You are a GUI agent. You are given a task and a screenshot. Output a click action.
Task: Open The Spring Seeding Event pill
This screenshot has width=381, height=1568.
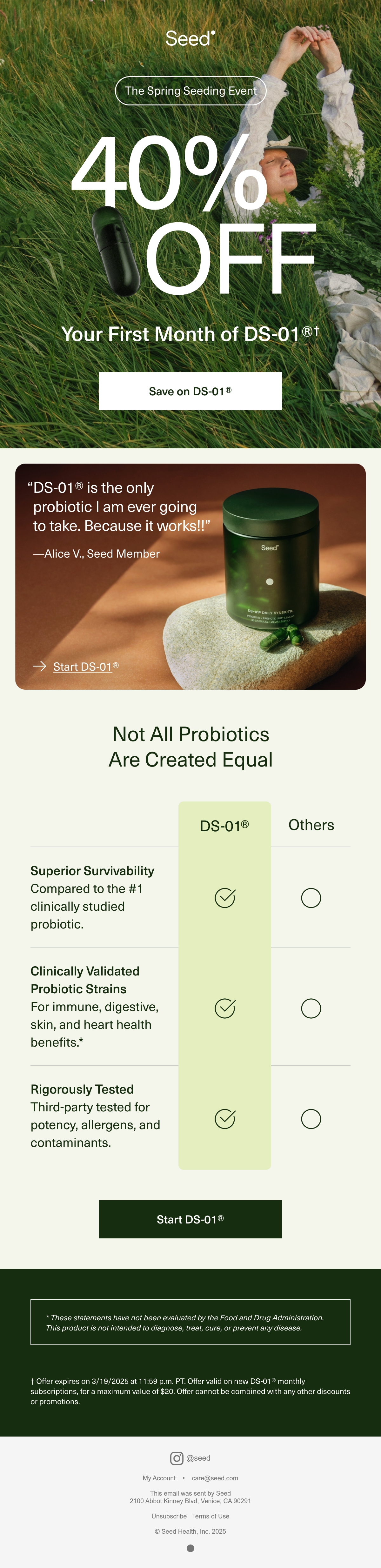(x=190, y=91)
